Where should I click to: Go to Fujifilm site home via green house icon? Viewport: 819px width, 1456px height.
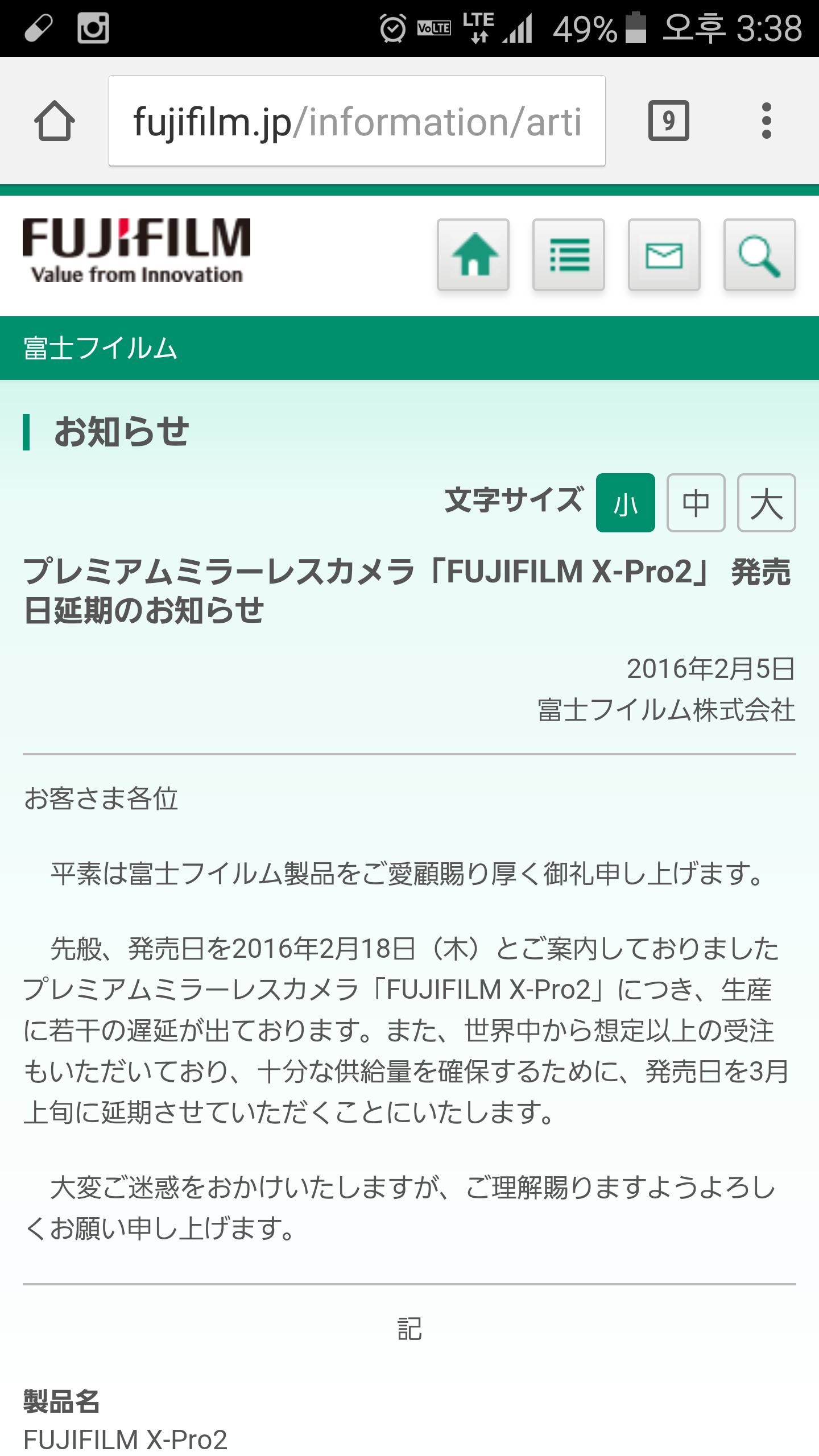473,255
